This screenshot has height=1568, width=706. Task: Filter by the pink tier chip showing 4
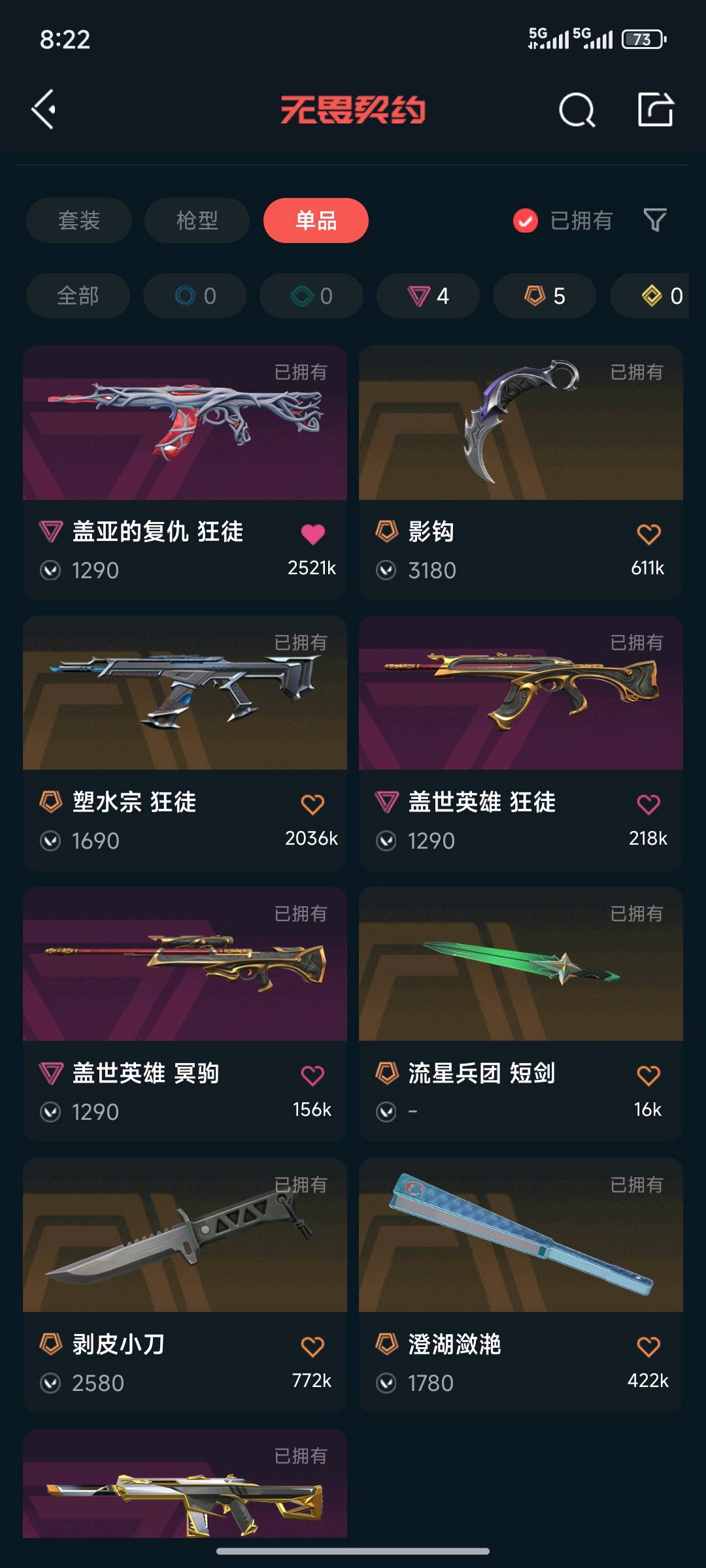tap(428, 296)
